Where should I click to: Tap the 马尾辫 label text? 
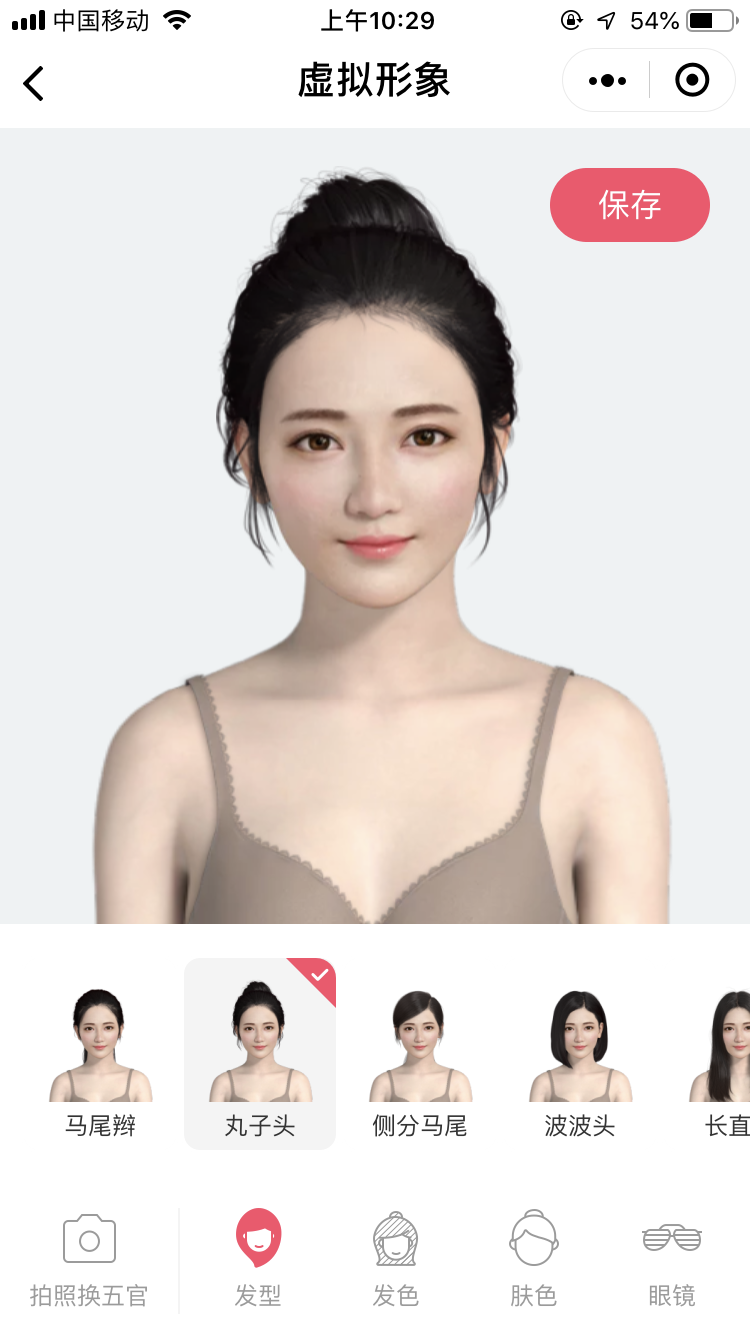coord(100,1125)
